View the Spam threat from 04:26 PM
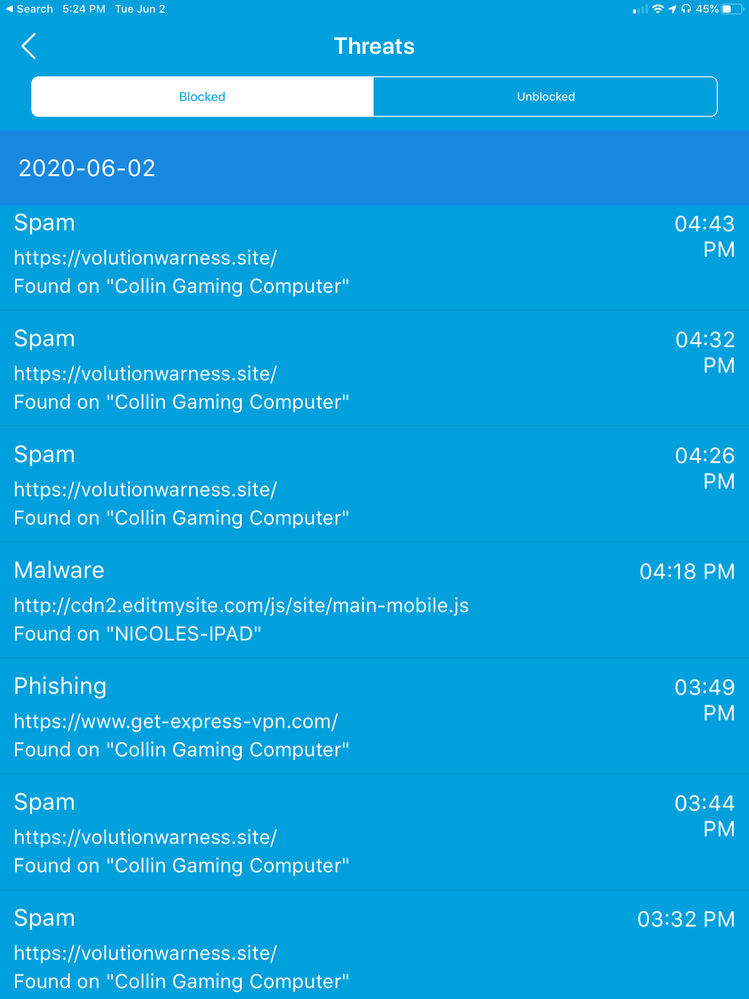The image size is (749, 999). tap(374, 486)
